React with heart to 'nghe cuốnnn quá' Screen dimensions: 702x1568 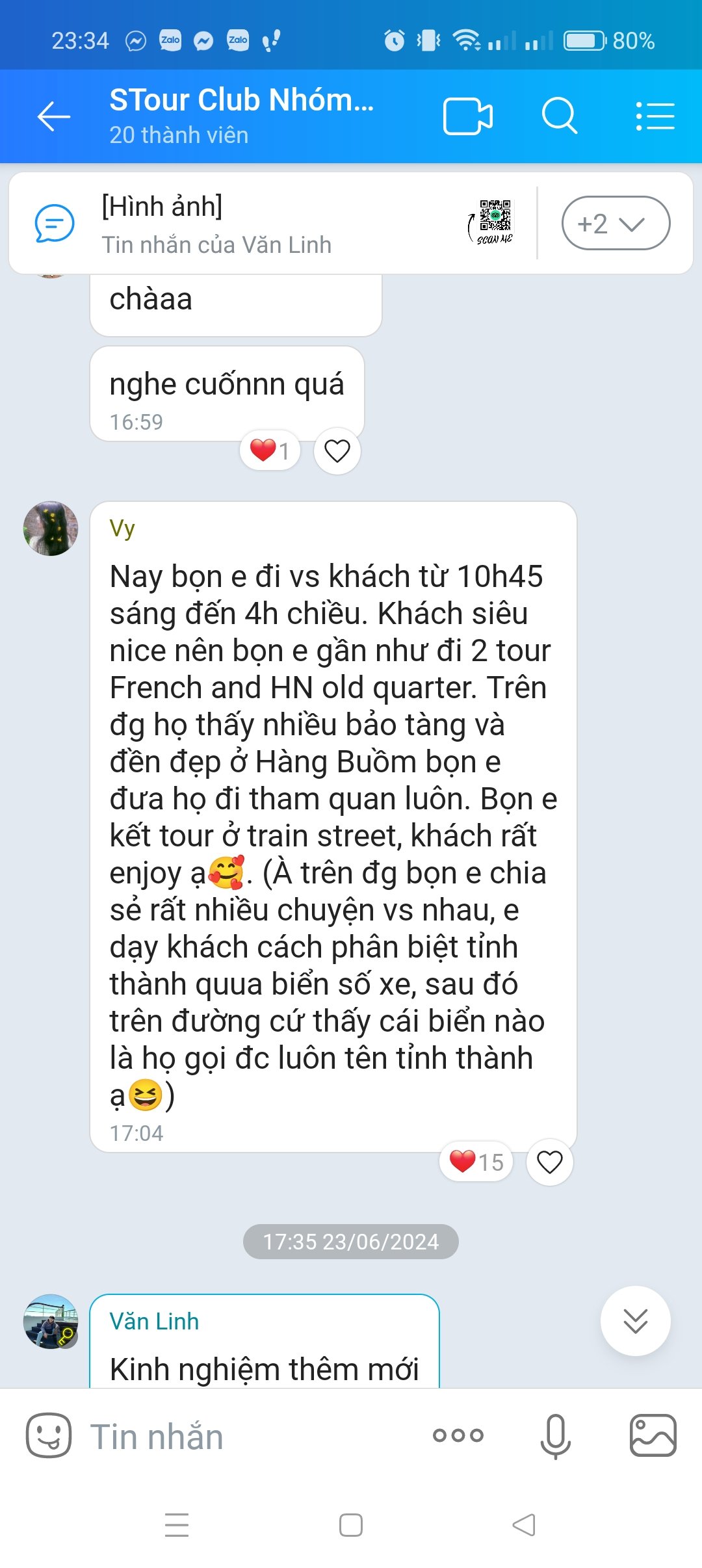pyautogui.click(x=337, y=451)
